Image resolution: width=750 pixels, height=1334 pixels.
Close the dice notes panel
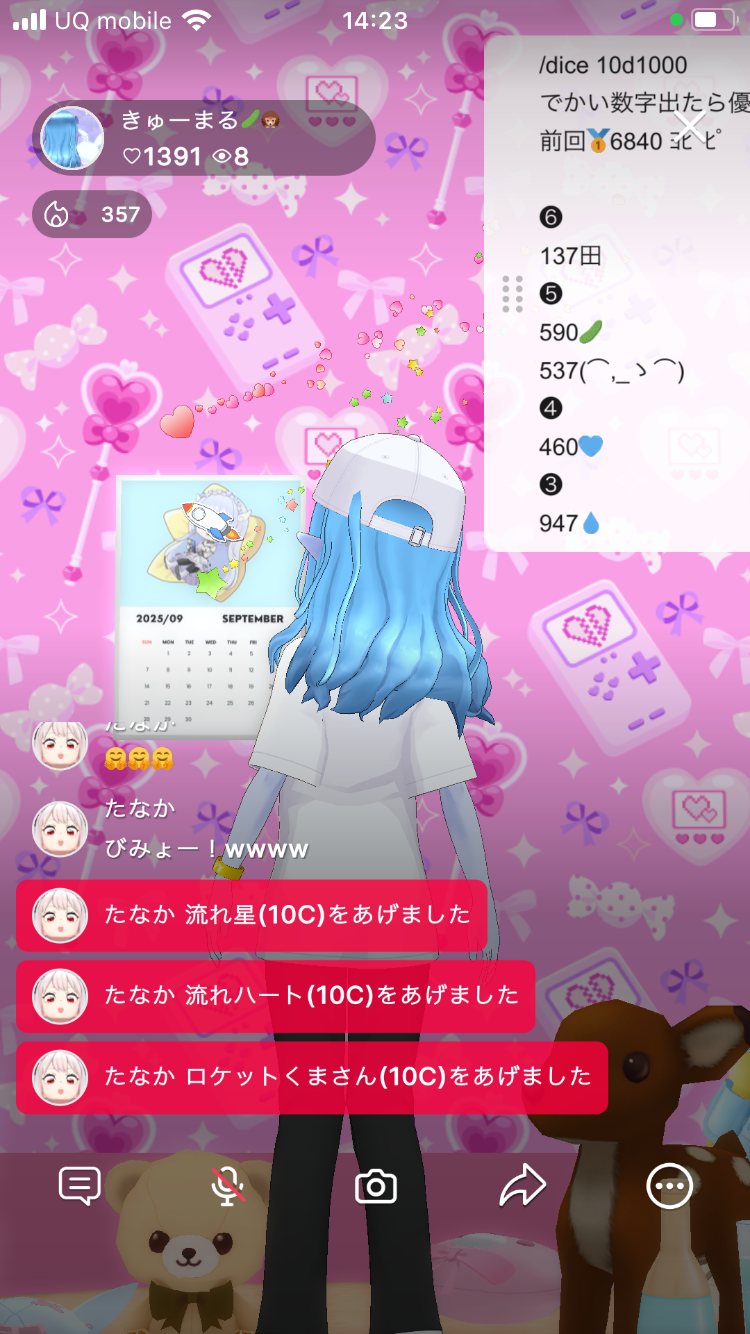(x=690, y=126)
